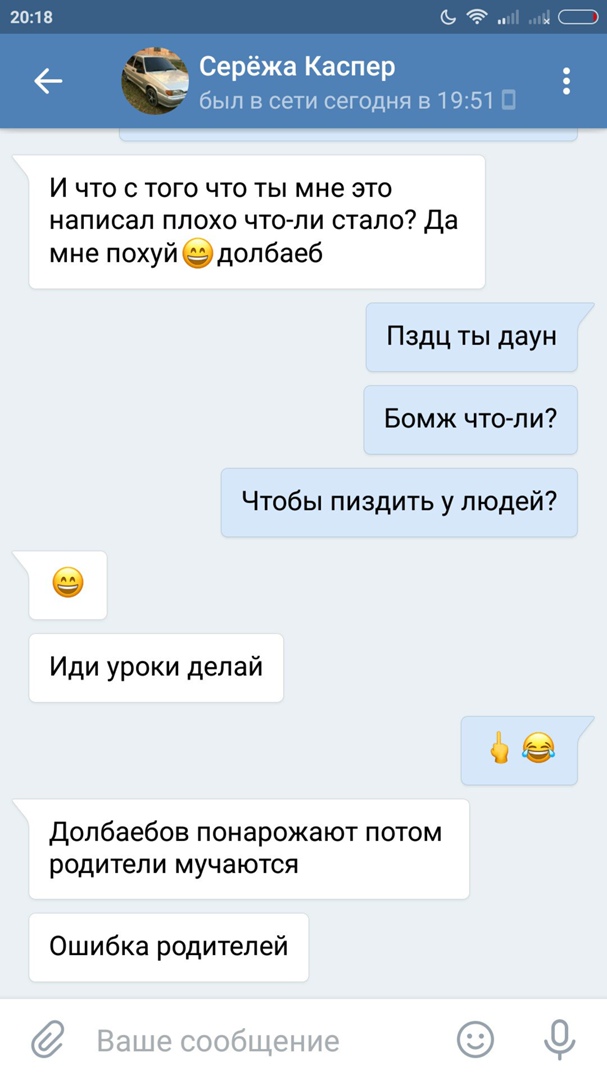Tap the chat title Серёжа Каспер
This screenshot has height=1080, width=607.
coord(297,67)
